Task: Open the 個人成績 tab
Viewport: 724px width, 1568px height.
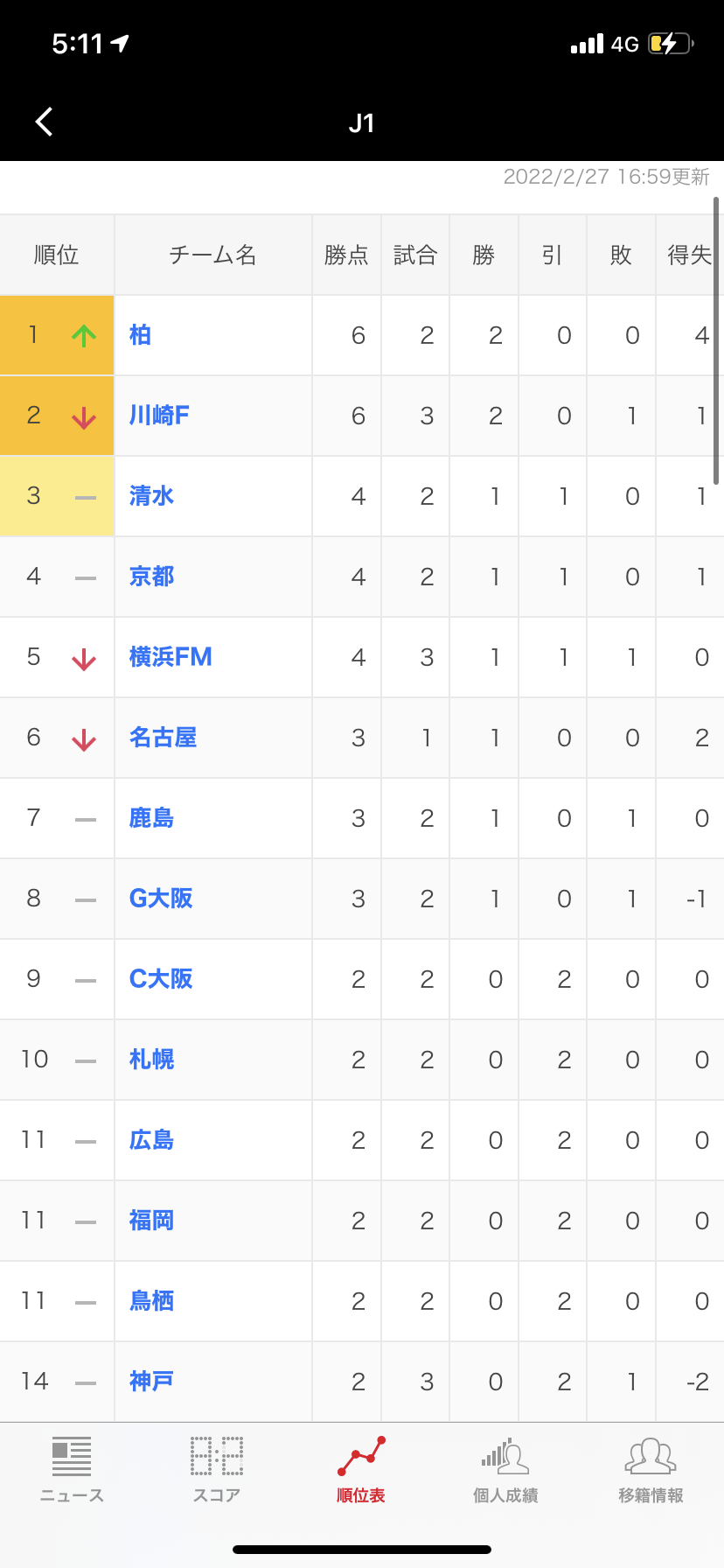Action: (505, 1470)
